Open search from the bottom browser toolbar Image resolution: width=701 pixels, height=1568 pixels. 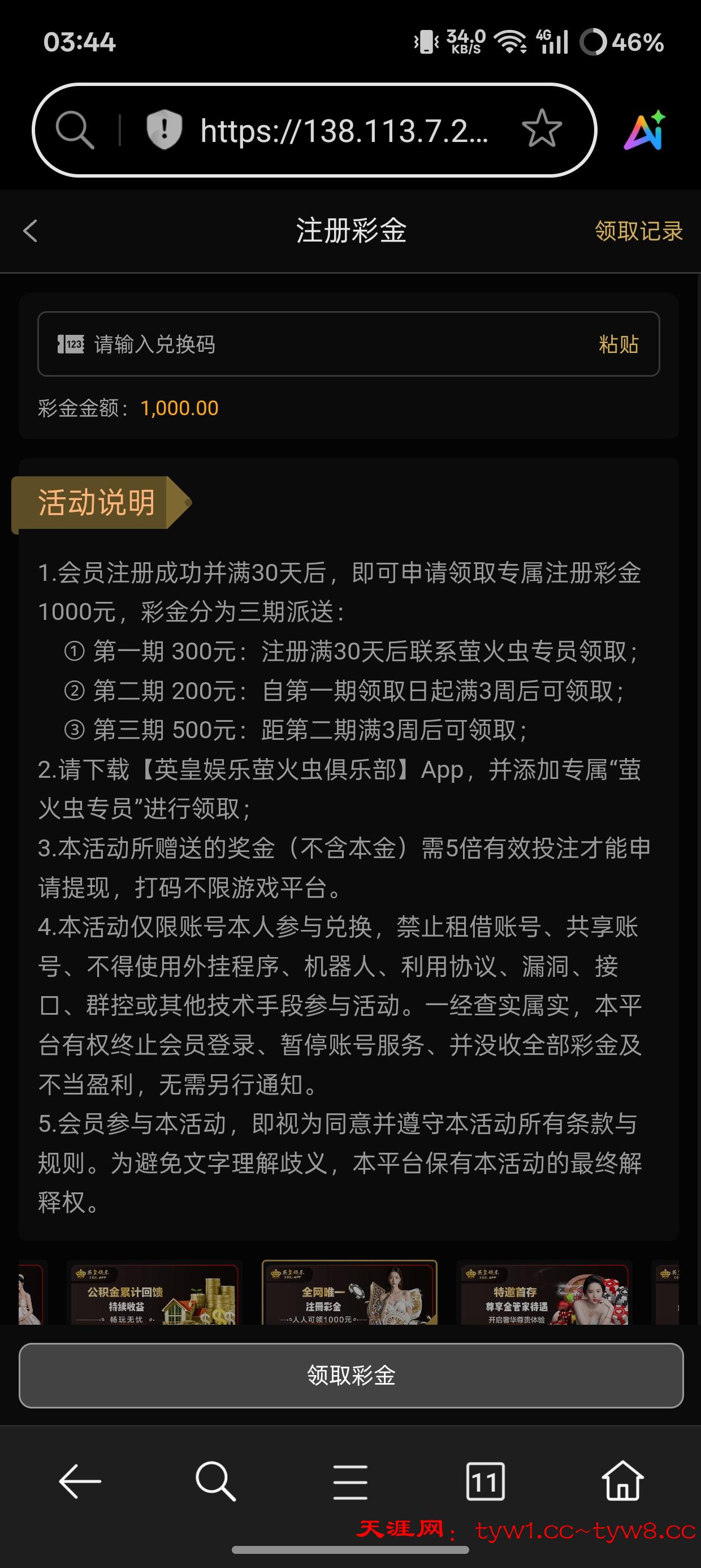215,1481
